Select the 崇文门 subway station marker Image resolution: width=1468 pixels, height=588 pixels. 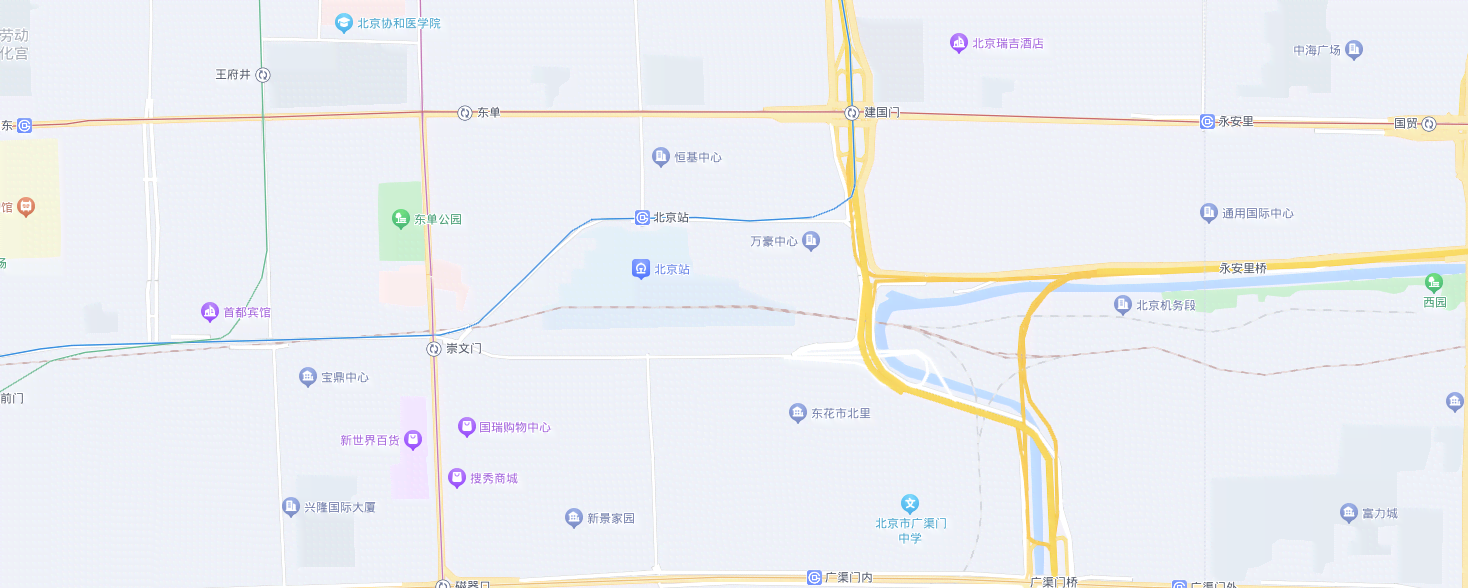[434, 349]
